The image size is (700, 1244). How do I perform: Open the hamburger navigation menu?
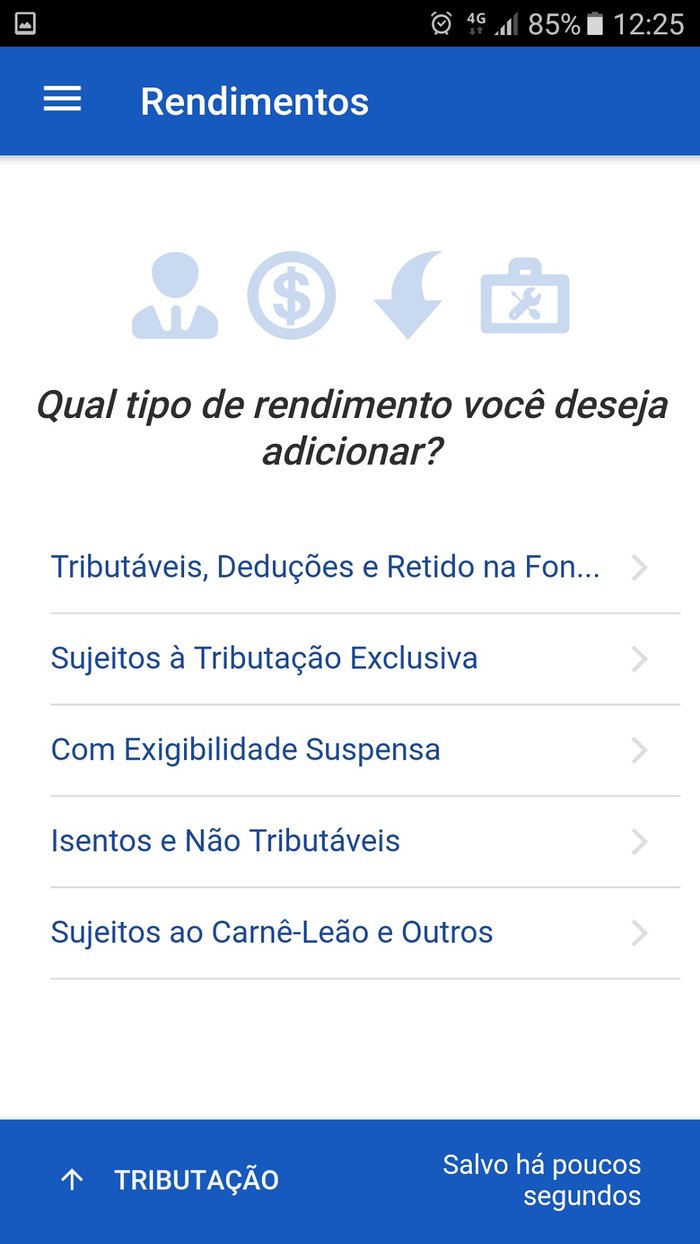[62, 99]
